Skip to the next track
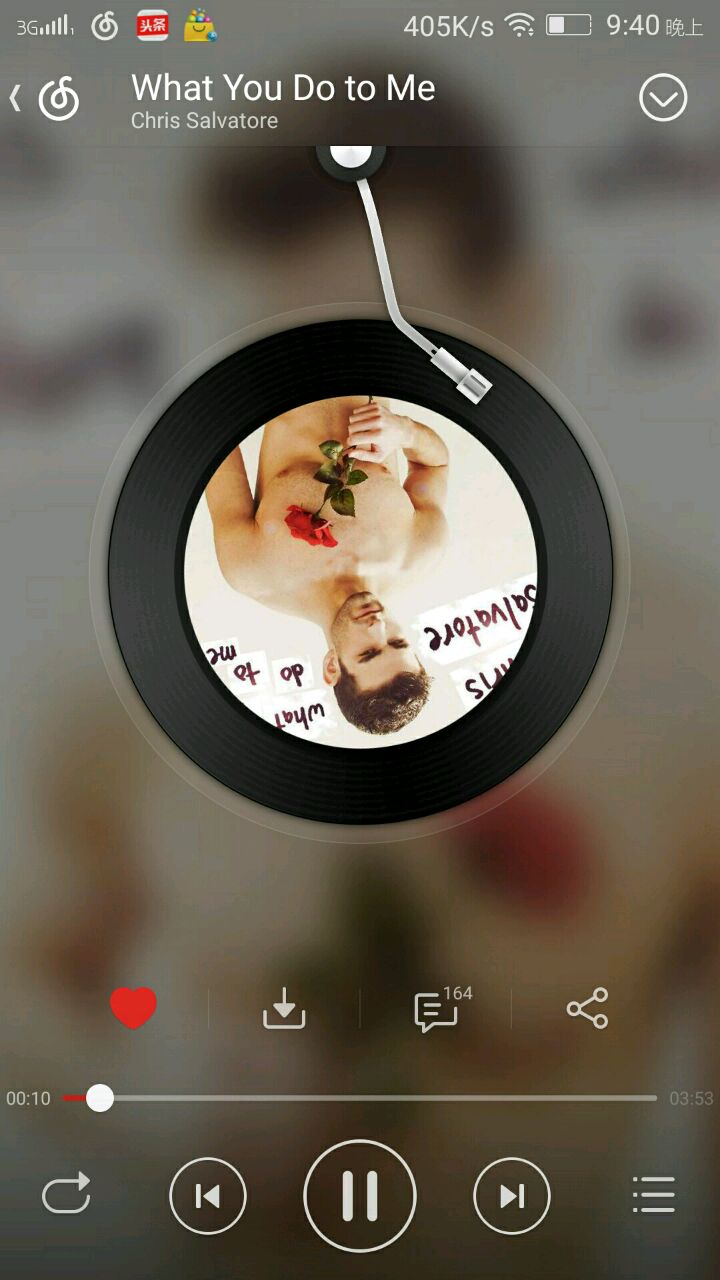 point(511,1195)
